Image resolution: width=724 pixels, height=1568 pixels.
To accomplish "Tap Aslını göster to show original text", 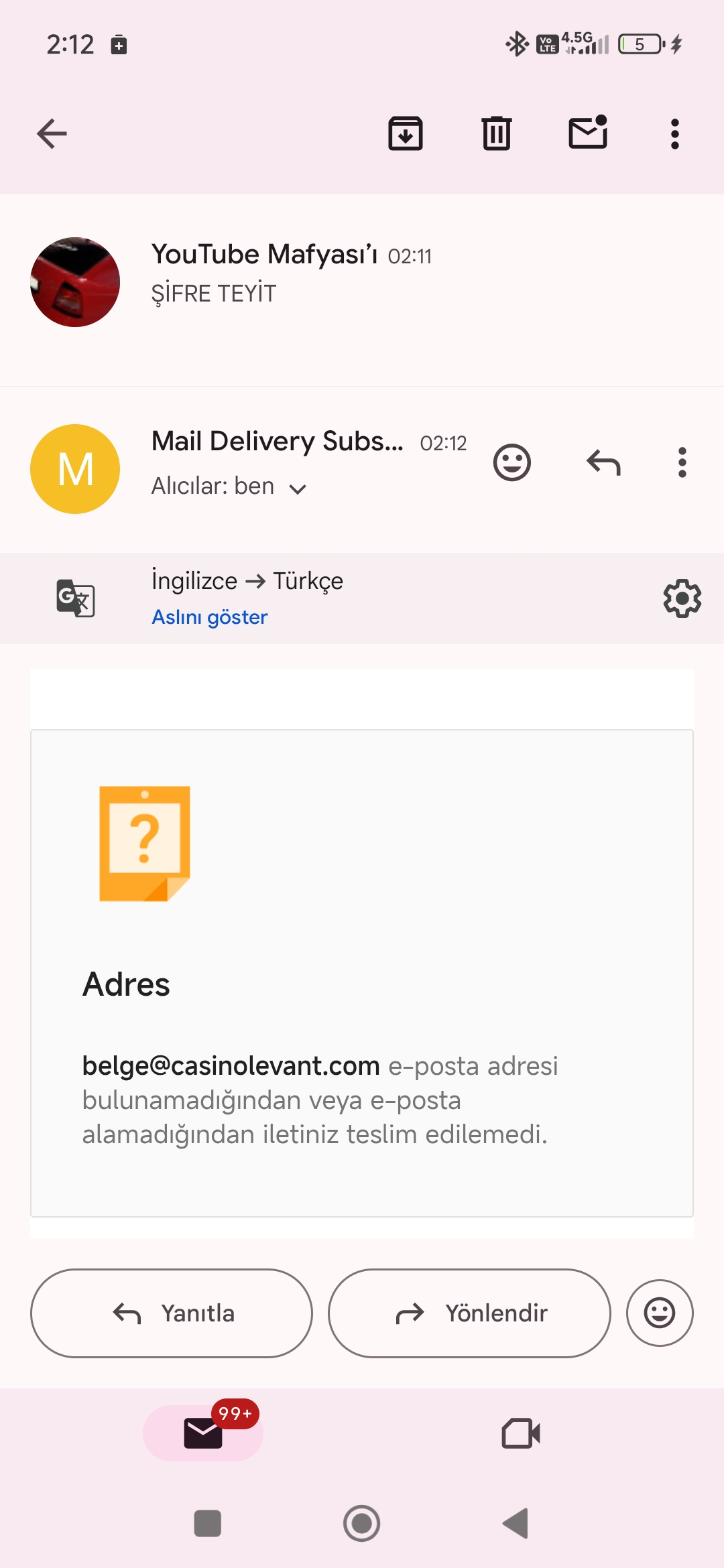I will [210, 617].
